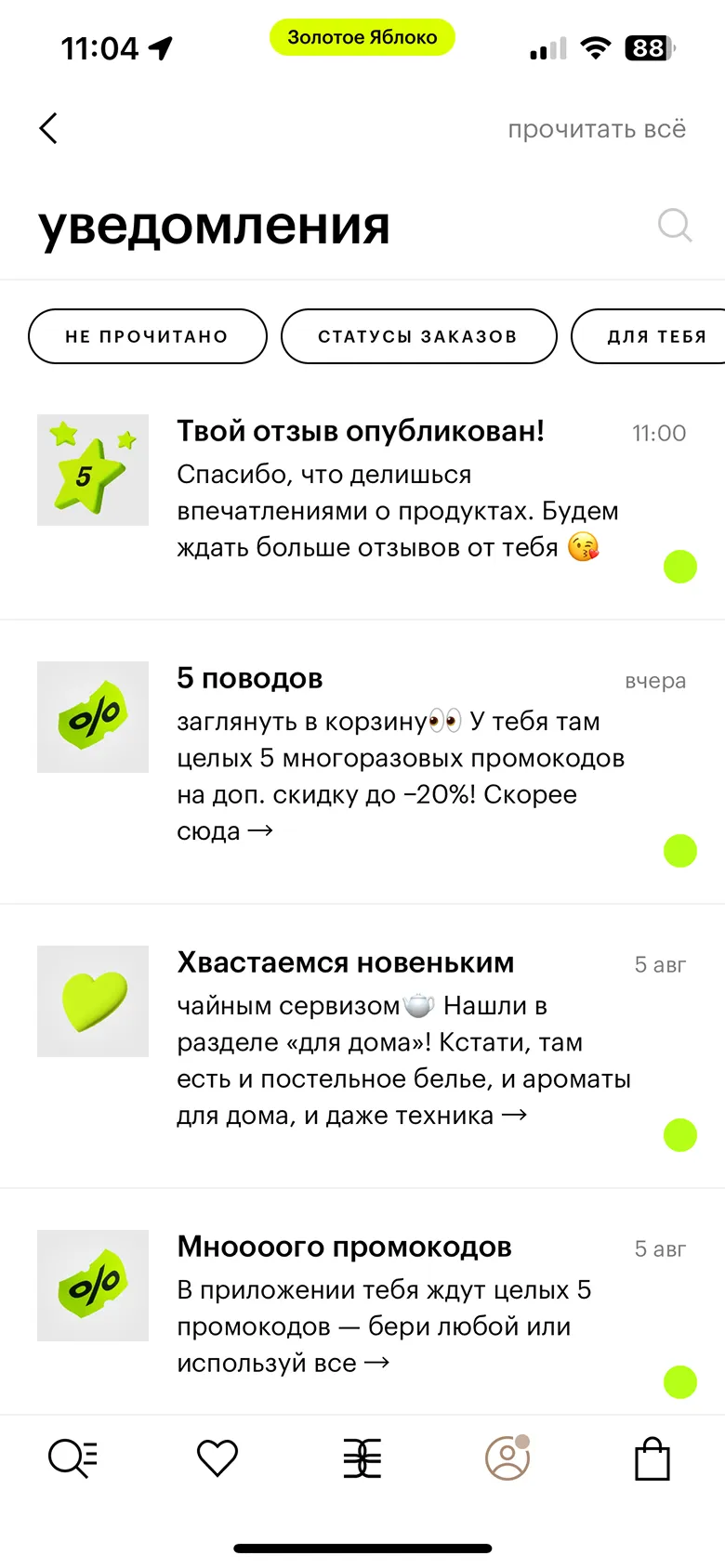725x1568 pixels.
Task: Switch to the catalog search tab
Action: pyautogui.click(x=72, y=1458)
